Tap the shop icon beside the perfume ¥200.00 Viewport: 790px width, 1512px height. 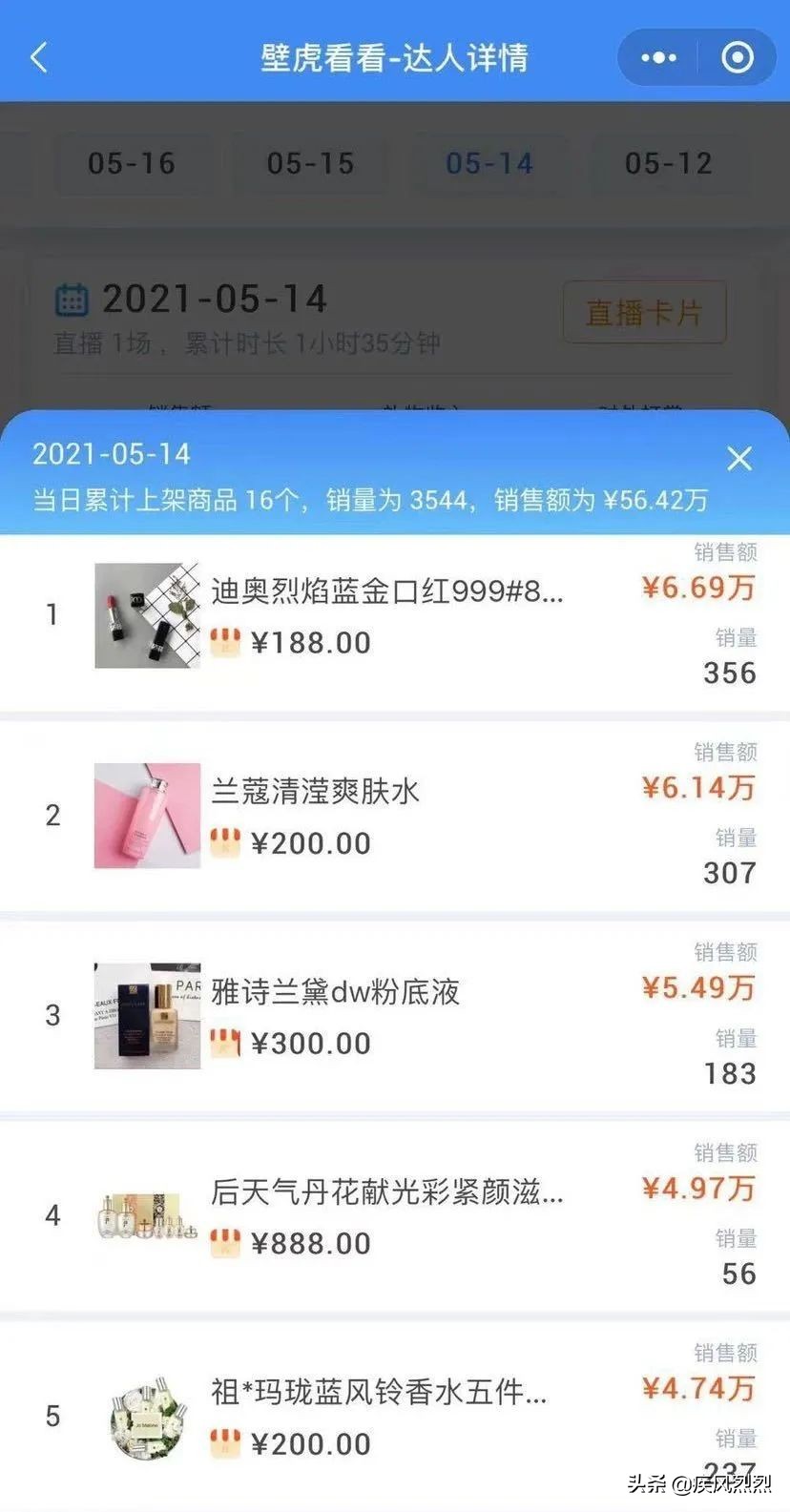coord(226,1443)
